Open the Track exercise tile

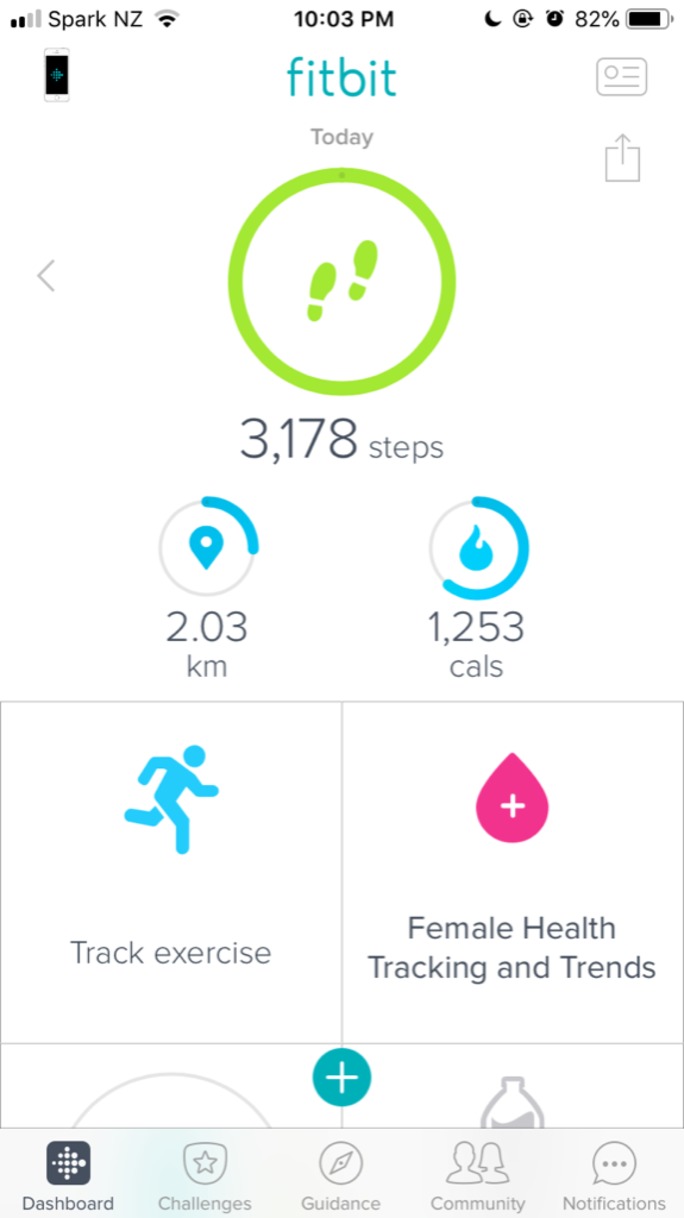(171, 872)
